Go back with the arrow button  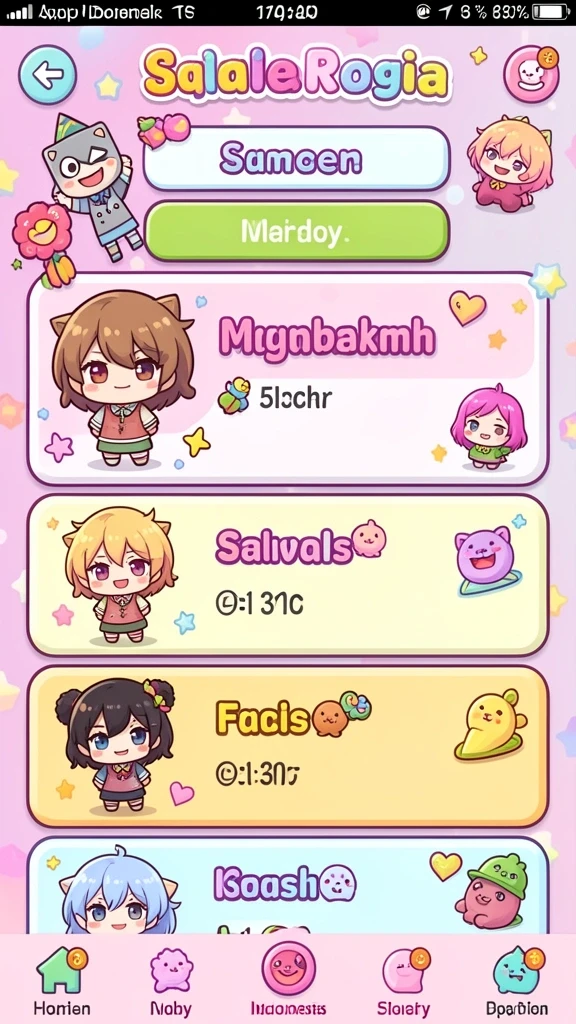pyautogui.click(x=47, y=75)
